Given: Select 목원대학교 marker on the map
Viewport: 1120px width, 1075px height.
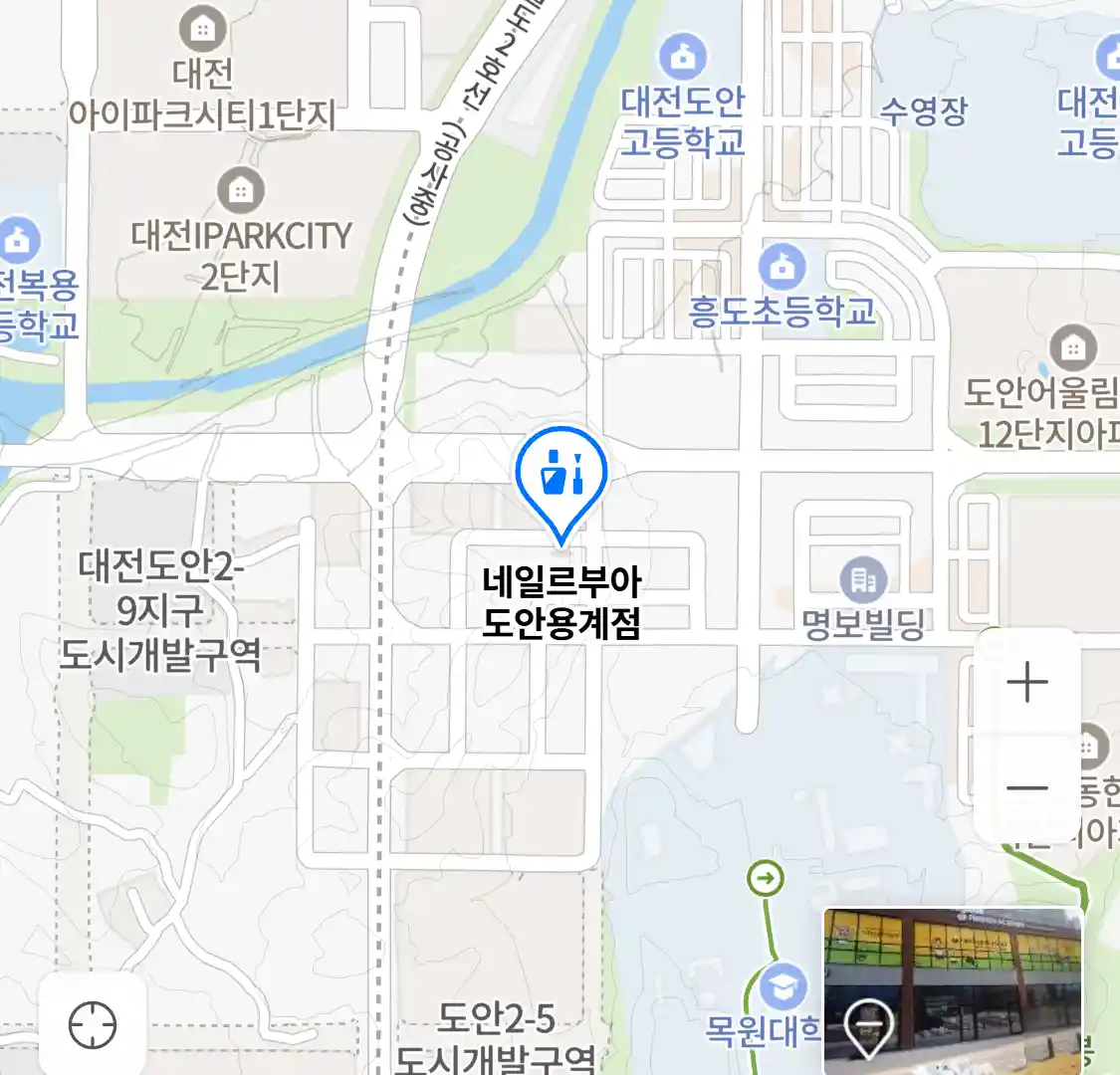Looking at the screenshot, I should click(783, 986).
